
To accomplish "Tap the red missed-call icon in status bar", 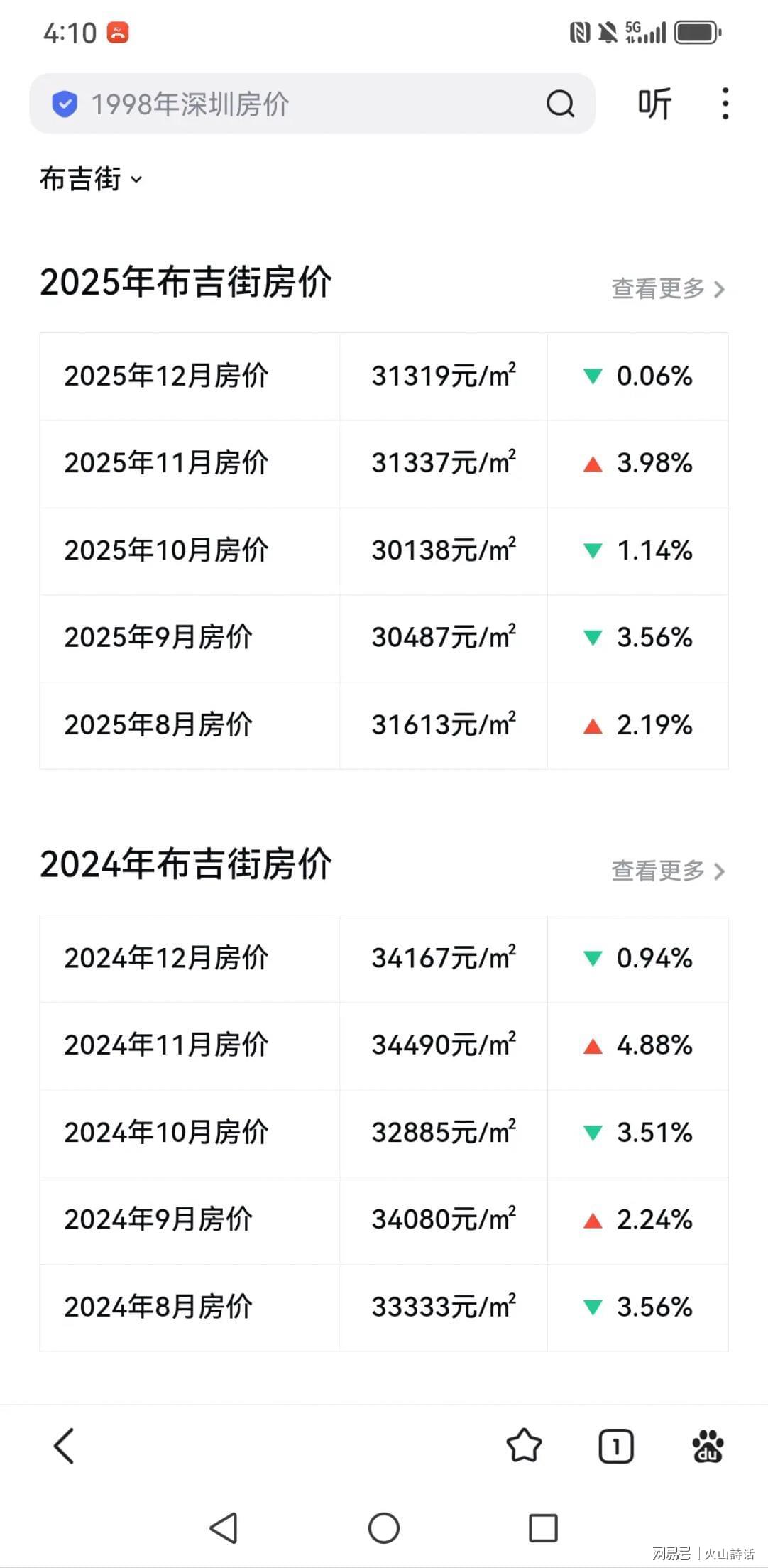I will point(119,32).
